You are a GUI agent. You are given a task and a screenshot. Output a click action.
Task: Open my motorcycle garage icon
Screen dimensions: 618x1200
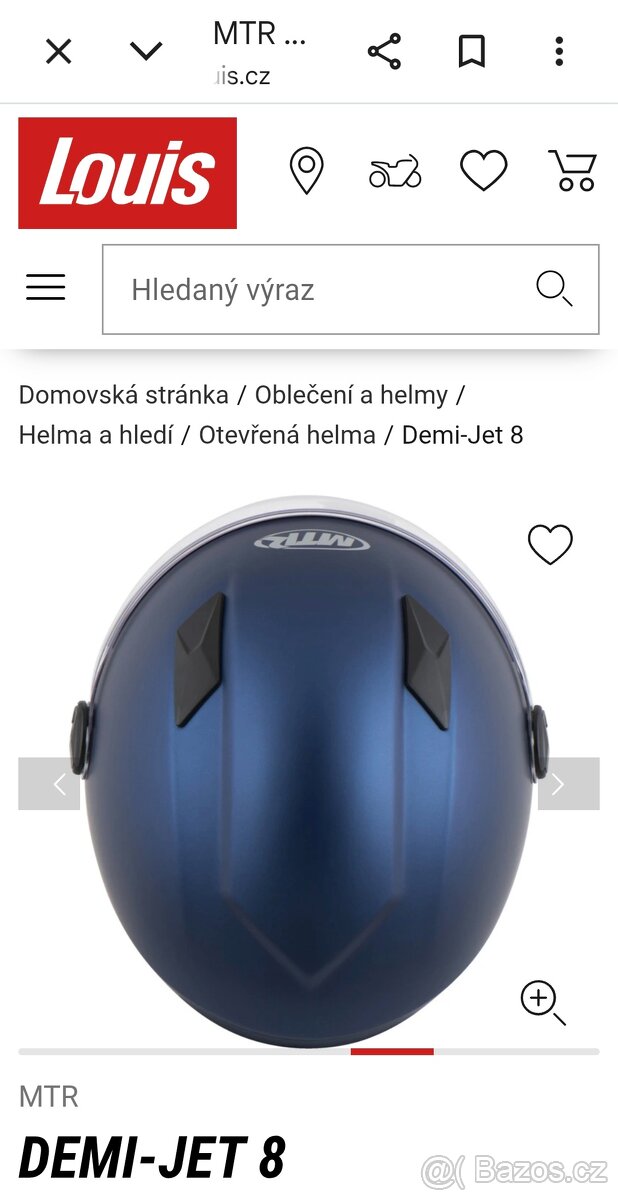pos(395,172)
